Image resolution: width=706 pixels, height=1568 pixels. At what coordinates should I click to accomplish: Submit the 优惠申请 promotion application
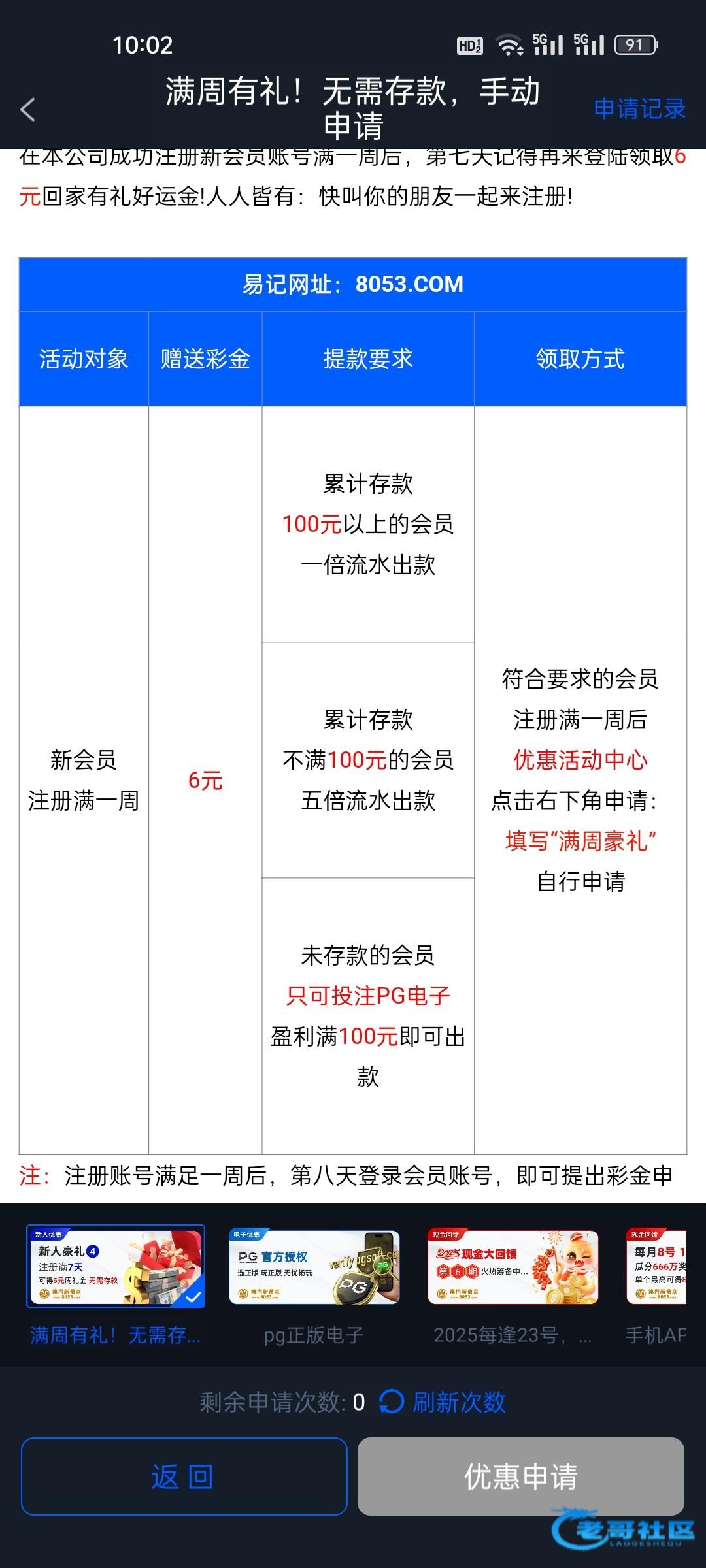click(x=521, y=1476)
